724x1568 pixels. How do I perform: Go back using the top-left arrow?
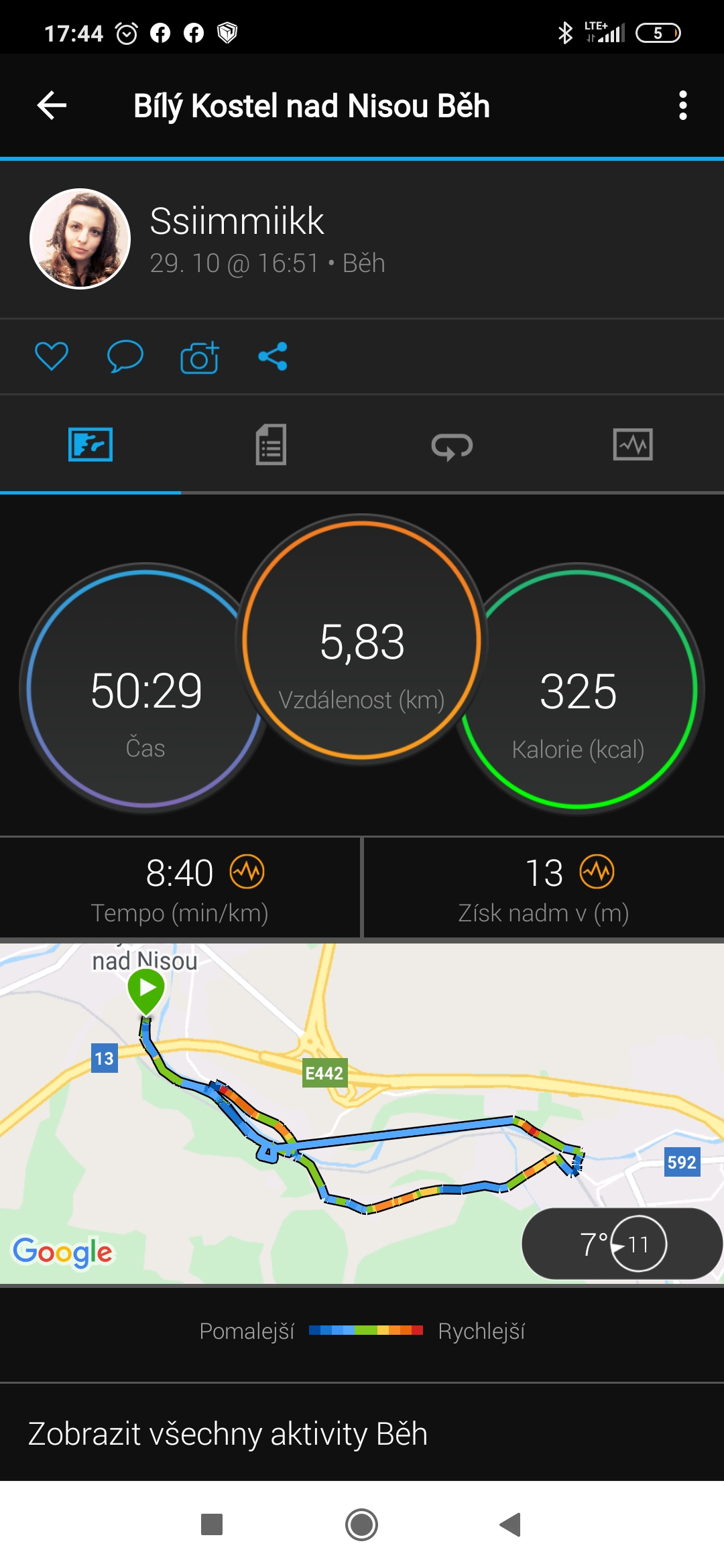(52, 105)
